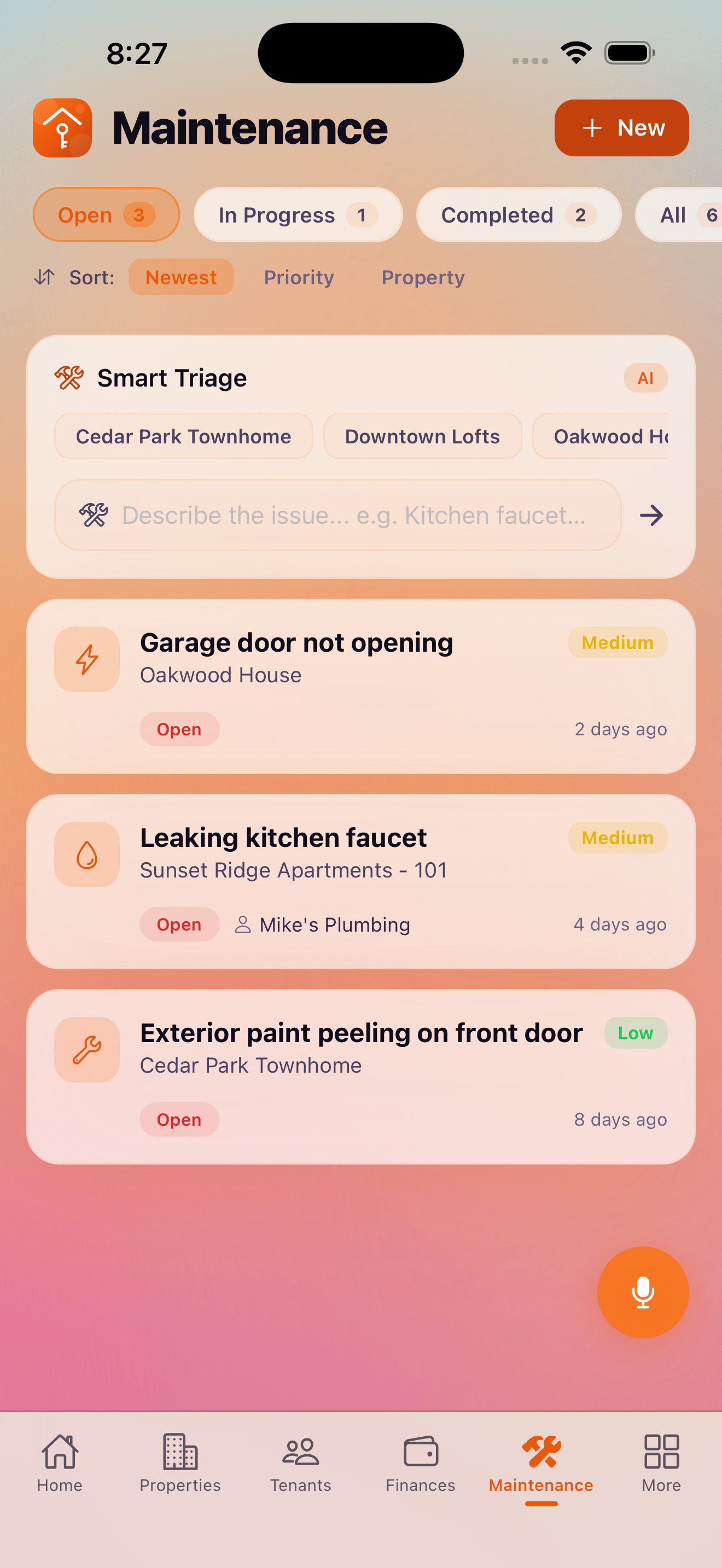The width and height of the screenshot is (722, 1568).
Task: Select the Downtown Lofts property chip
Action: point(422,436)
